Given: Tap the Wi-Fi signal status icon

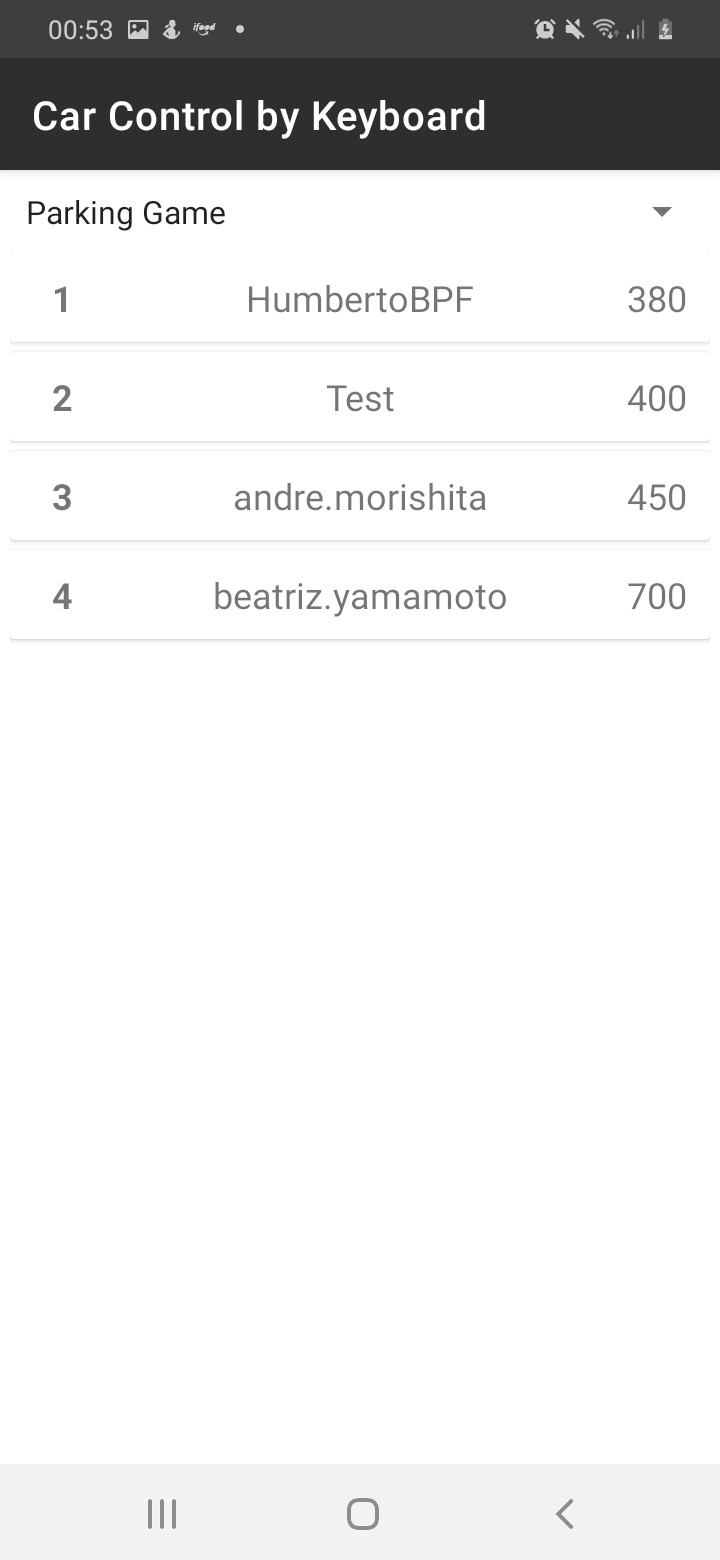Looking at the screenshot, I should tap(605, 28).
